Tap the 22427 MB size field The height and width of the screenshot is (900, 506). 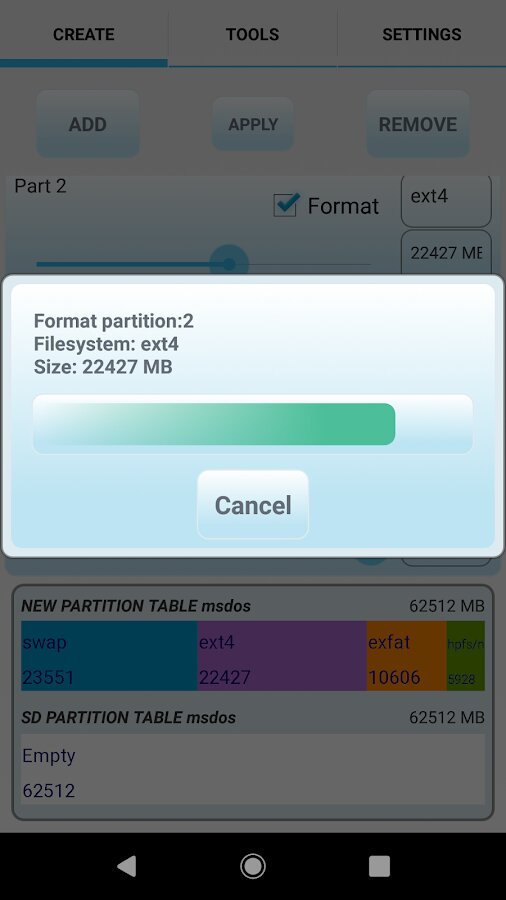point(446,253)
